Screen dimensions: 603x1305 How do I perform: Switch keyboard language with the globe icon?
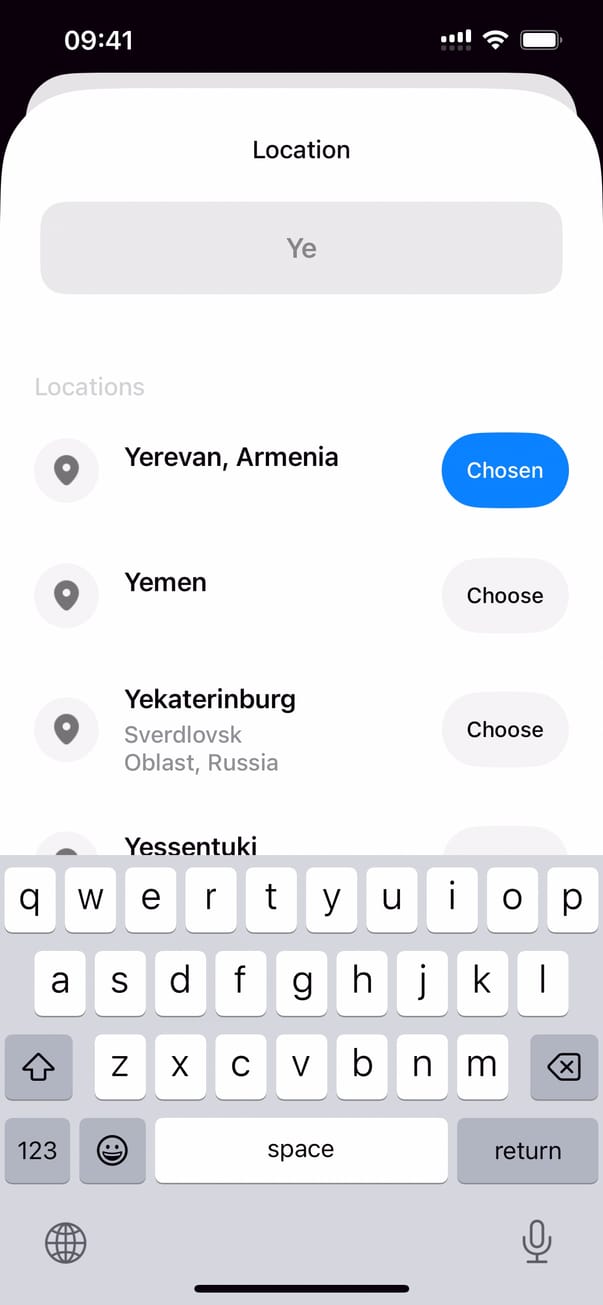tap(66, 1243)
